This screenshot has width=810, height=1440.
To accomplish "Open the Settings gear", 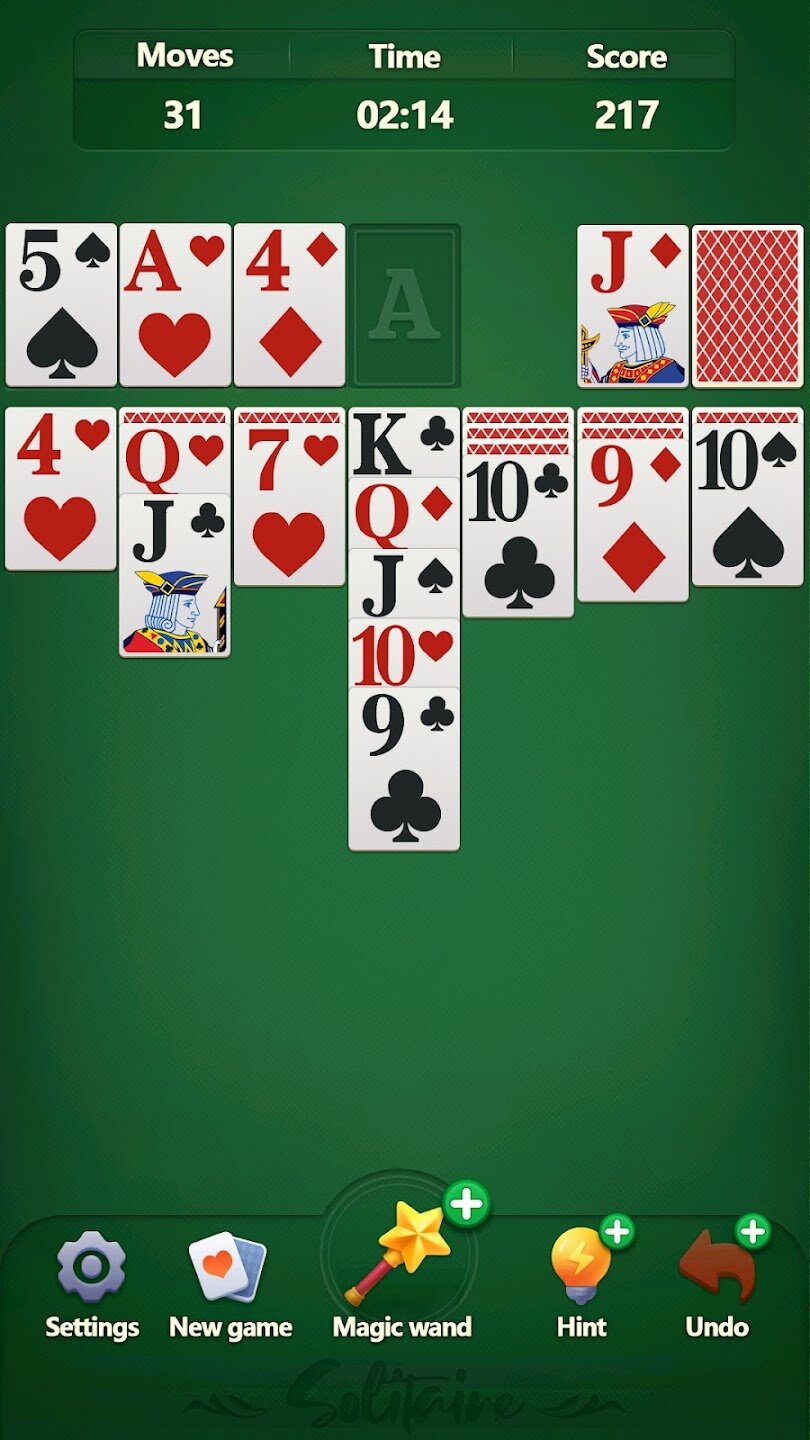I will coord(91,1284).
